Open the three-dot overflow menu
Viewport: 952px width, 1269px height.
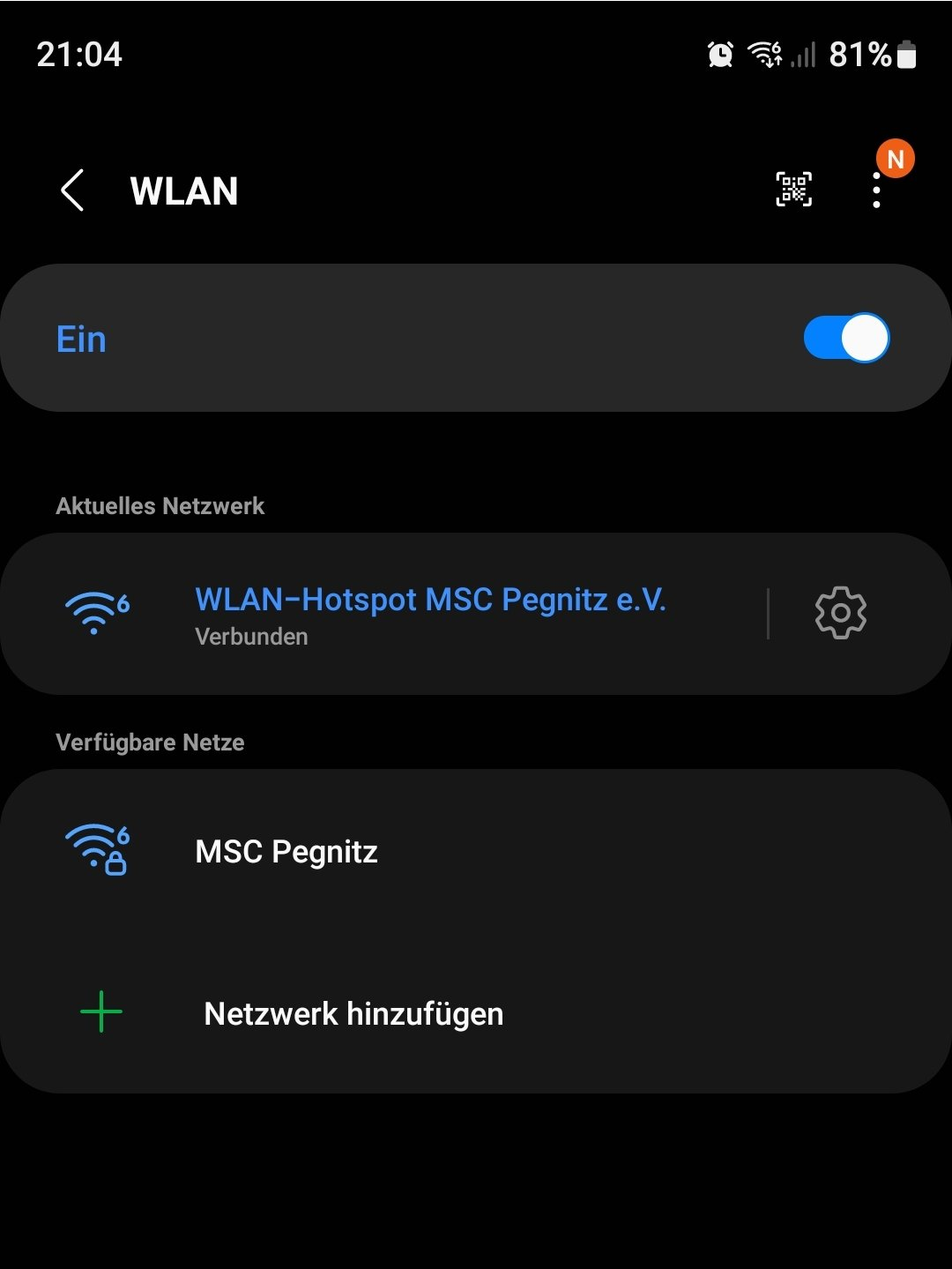coord(876,190)
